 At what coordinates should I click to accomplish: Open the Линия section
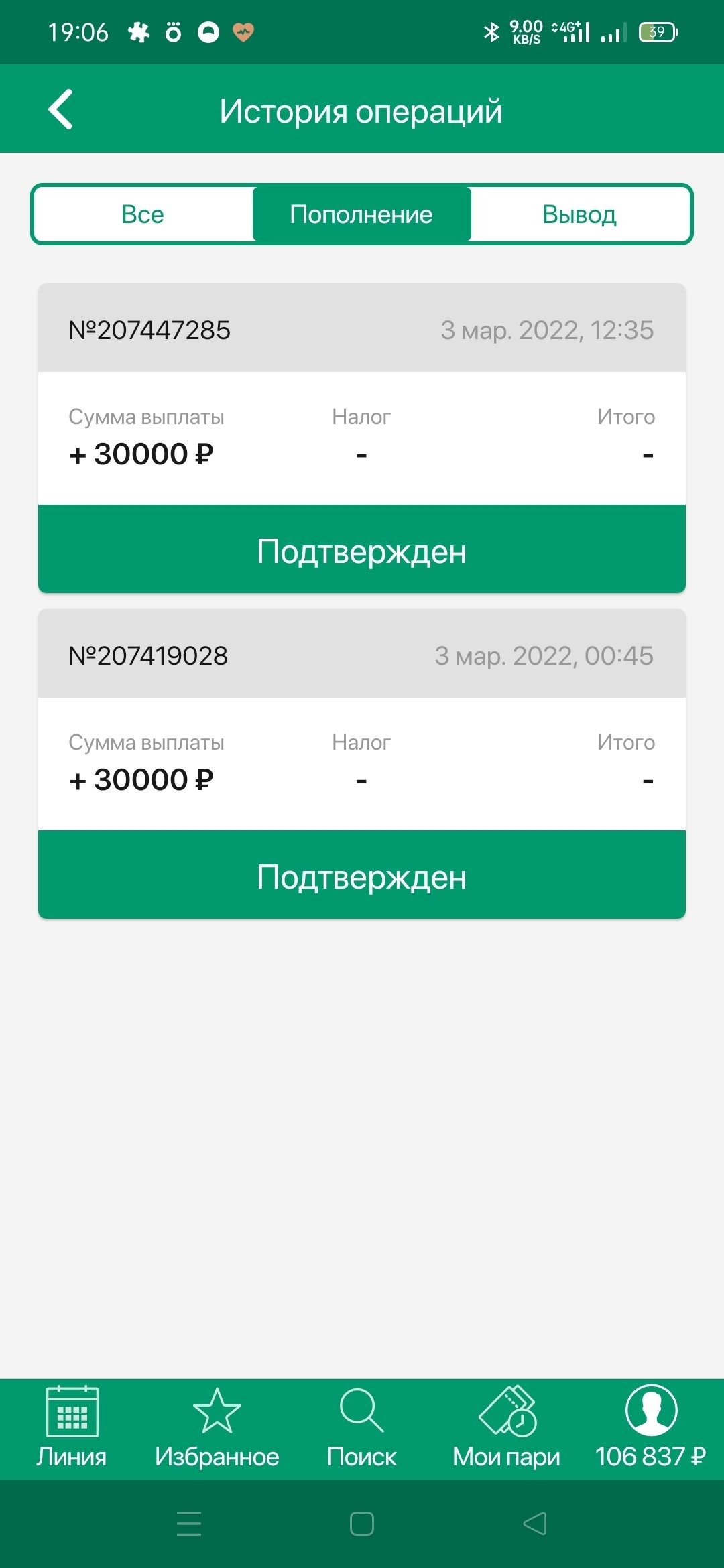tap(72, 1427)
